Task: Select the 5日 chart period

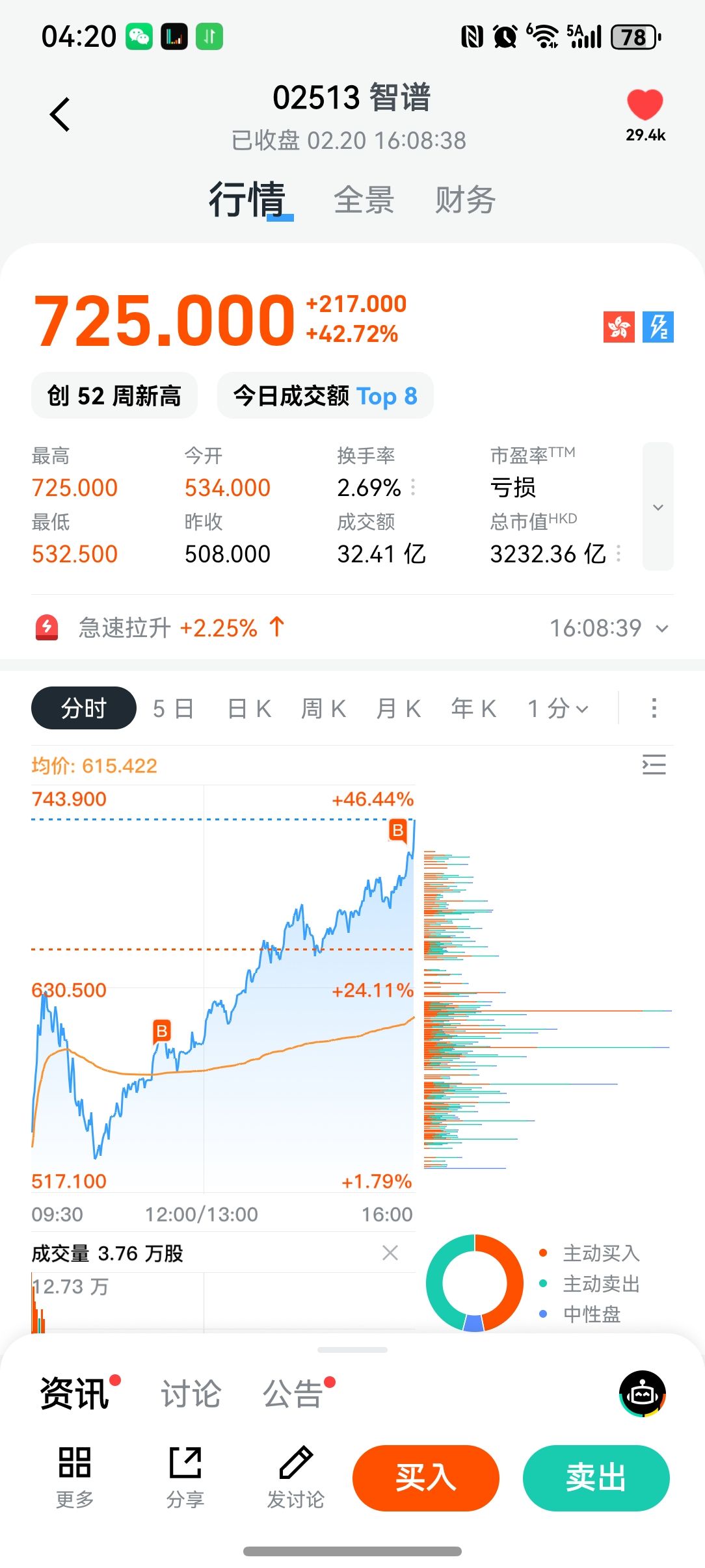Action: click(173, 709)
